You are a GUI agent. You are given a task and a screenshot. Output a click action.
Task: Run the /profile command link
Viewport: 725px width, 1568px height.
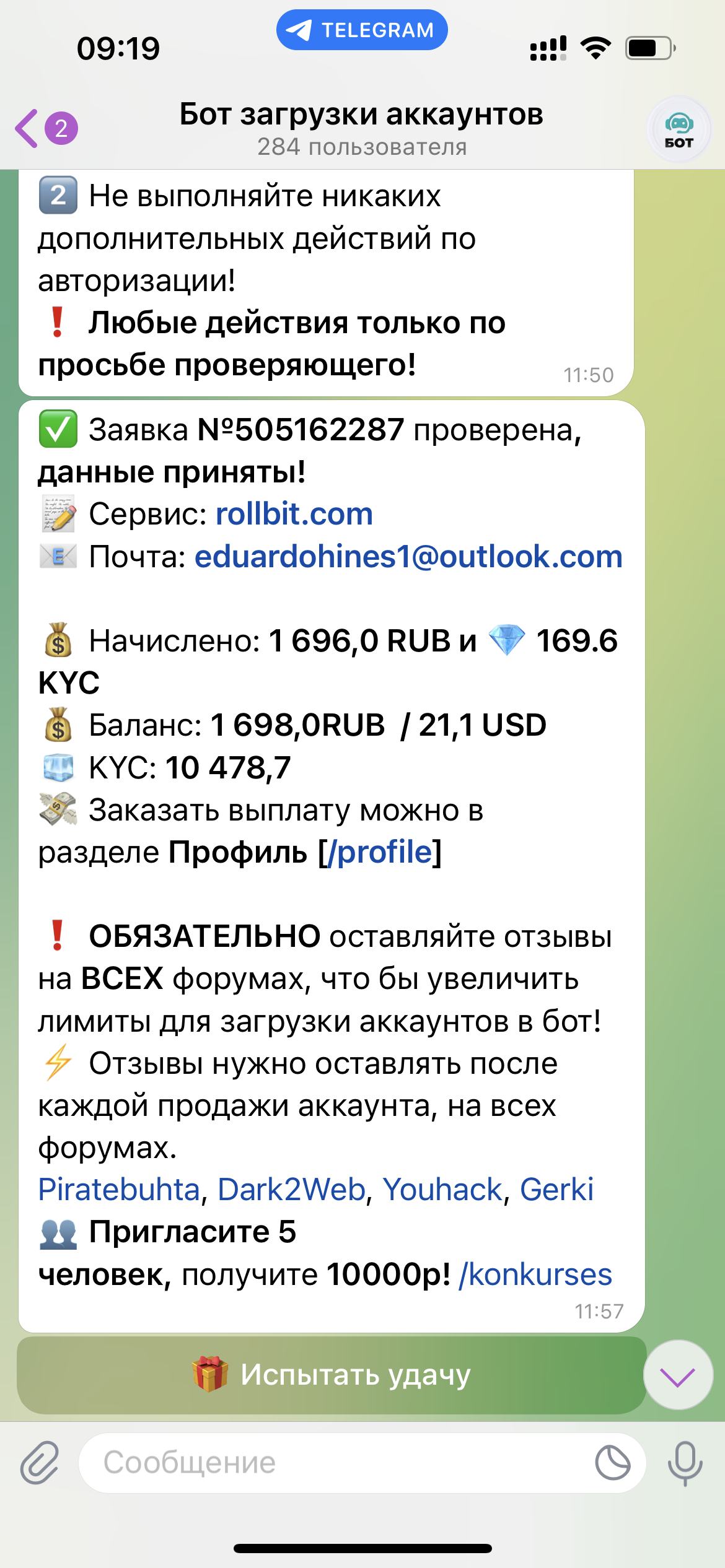[x=384, y=852]
